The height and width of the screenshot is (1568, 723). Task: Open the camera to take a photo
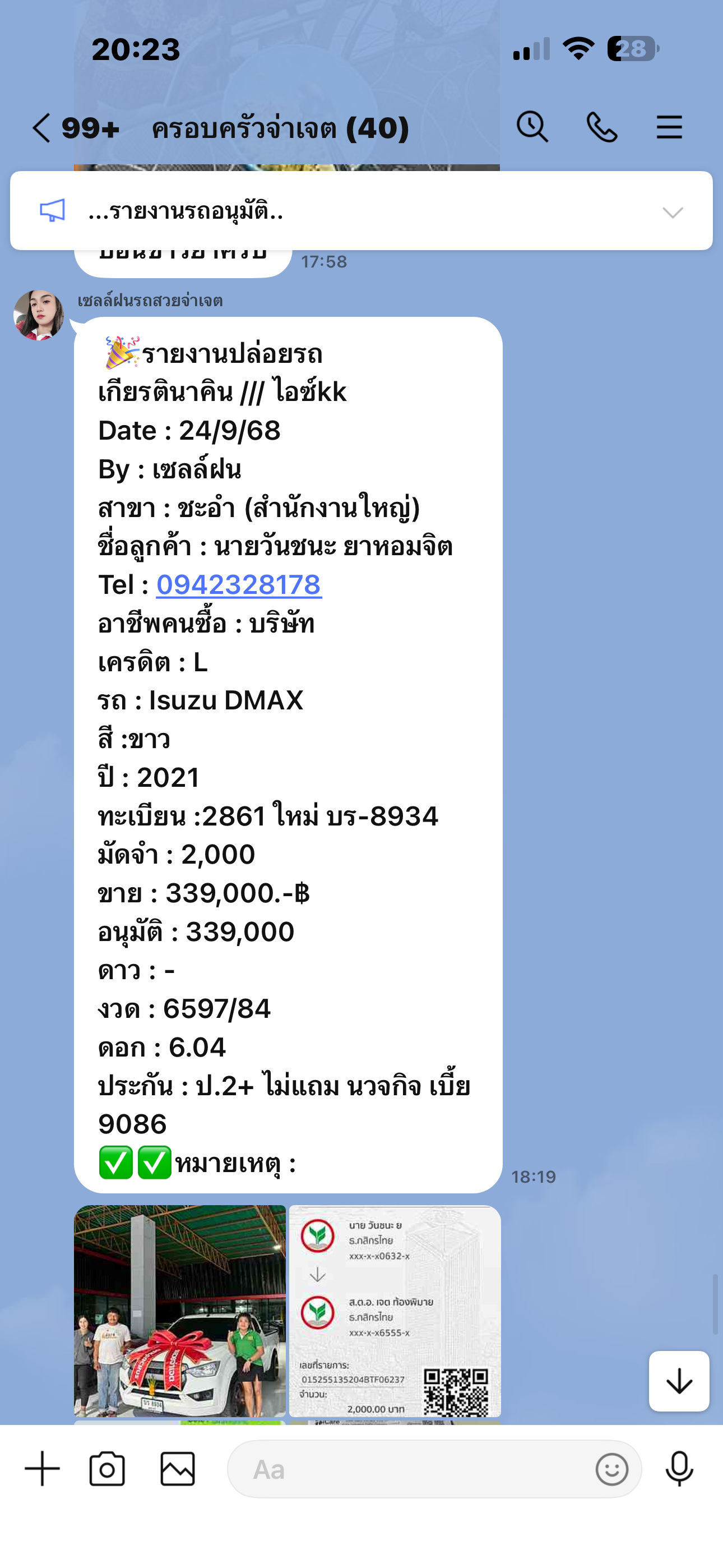[107, 1469]
